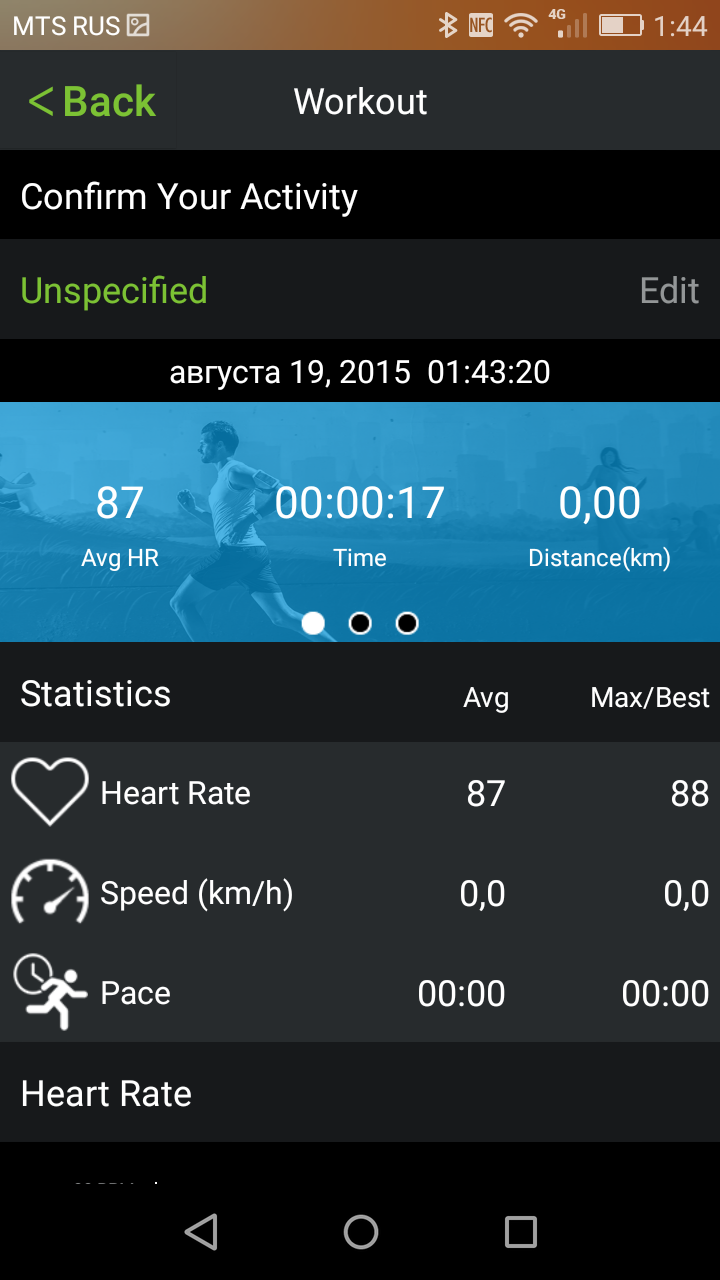Select the first summary page dot

313,623
